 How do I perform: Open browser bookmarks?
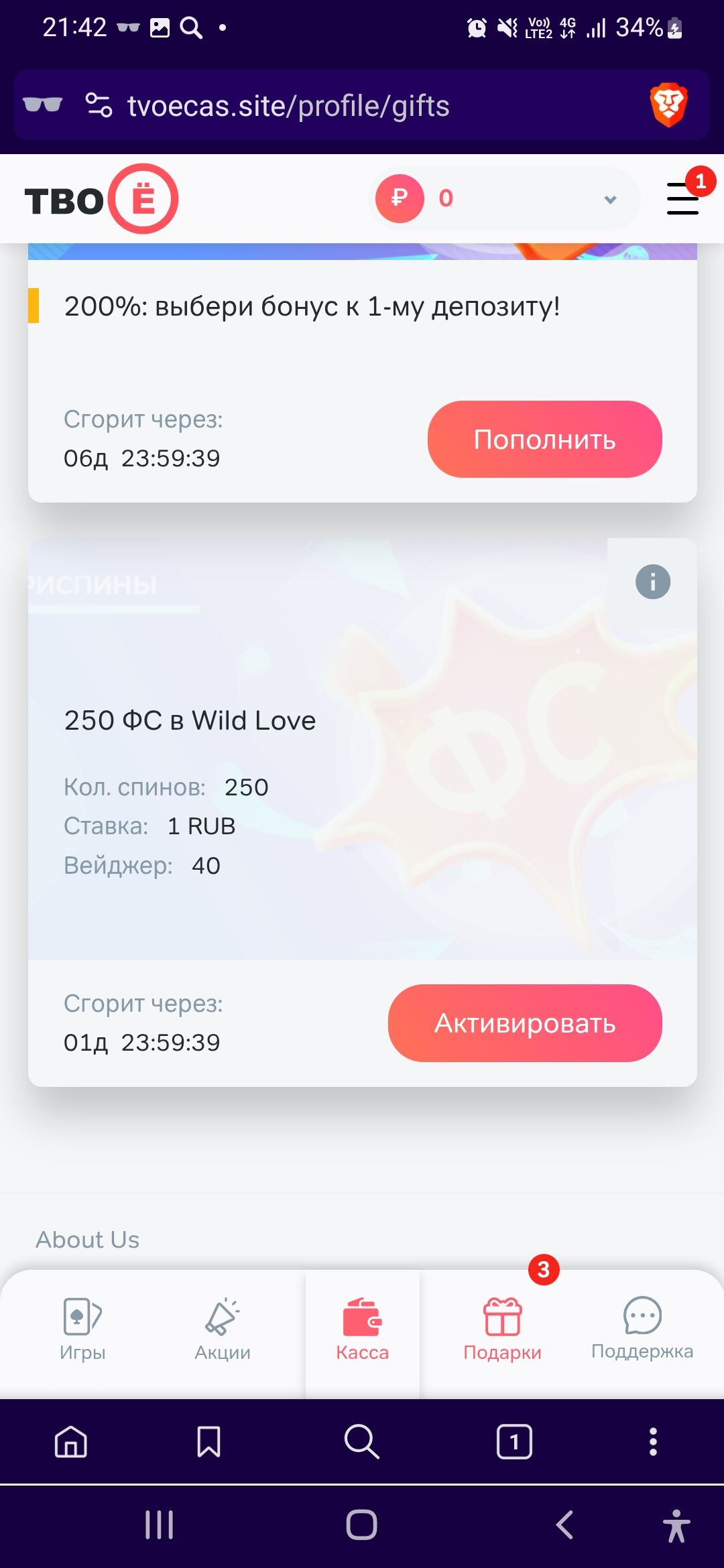click(x=208, y=1441)
